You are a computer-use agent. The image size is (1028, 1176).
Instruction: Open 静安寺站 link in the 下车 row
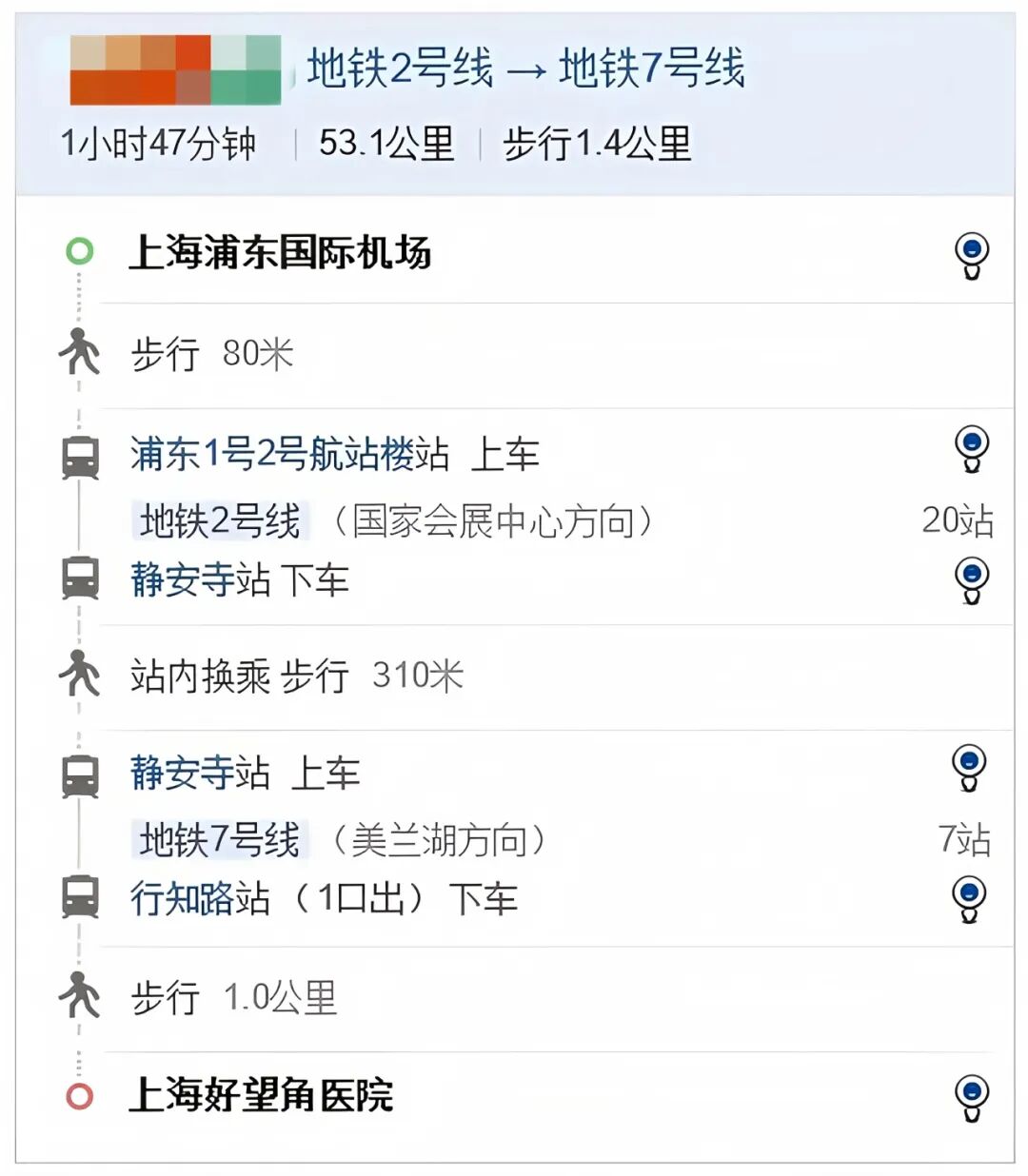click(x=201, y=579)
